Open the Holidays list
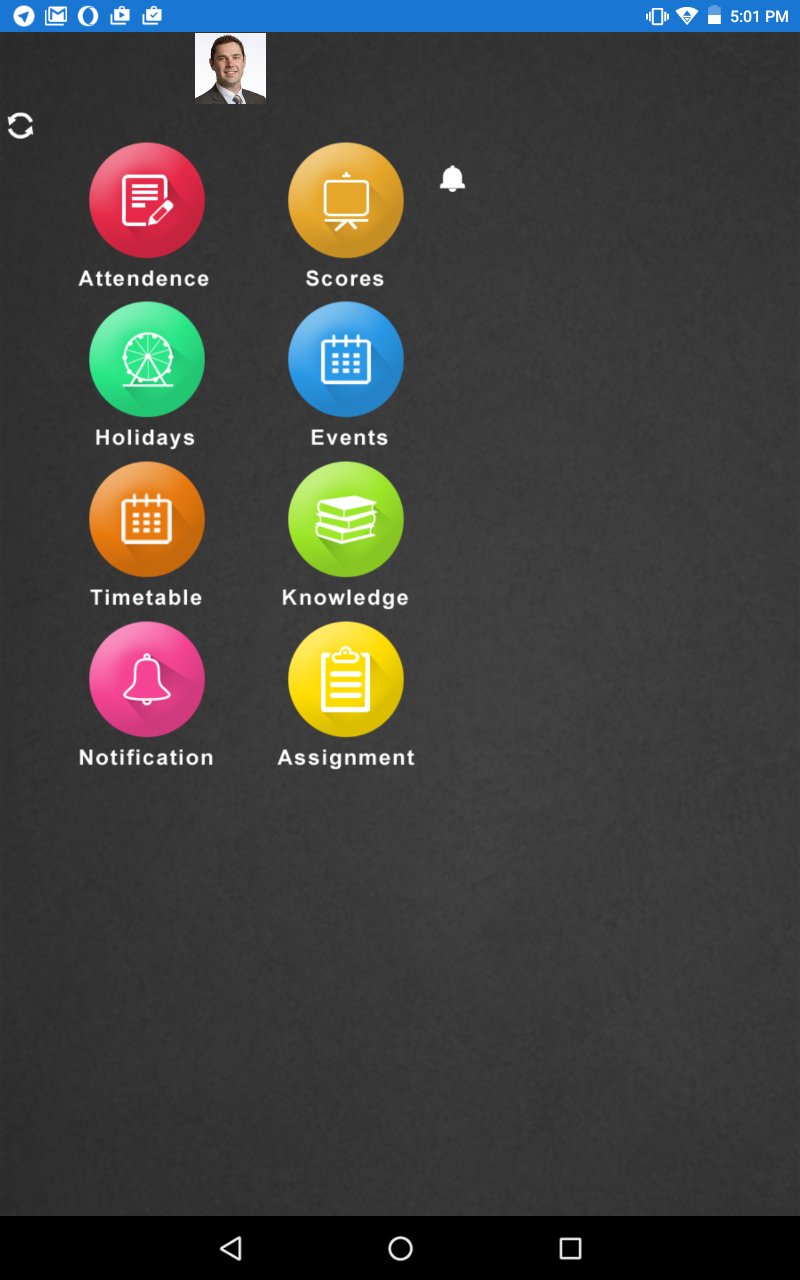 (147, 360)
